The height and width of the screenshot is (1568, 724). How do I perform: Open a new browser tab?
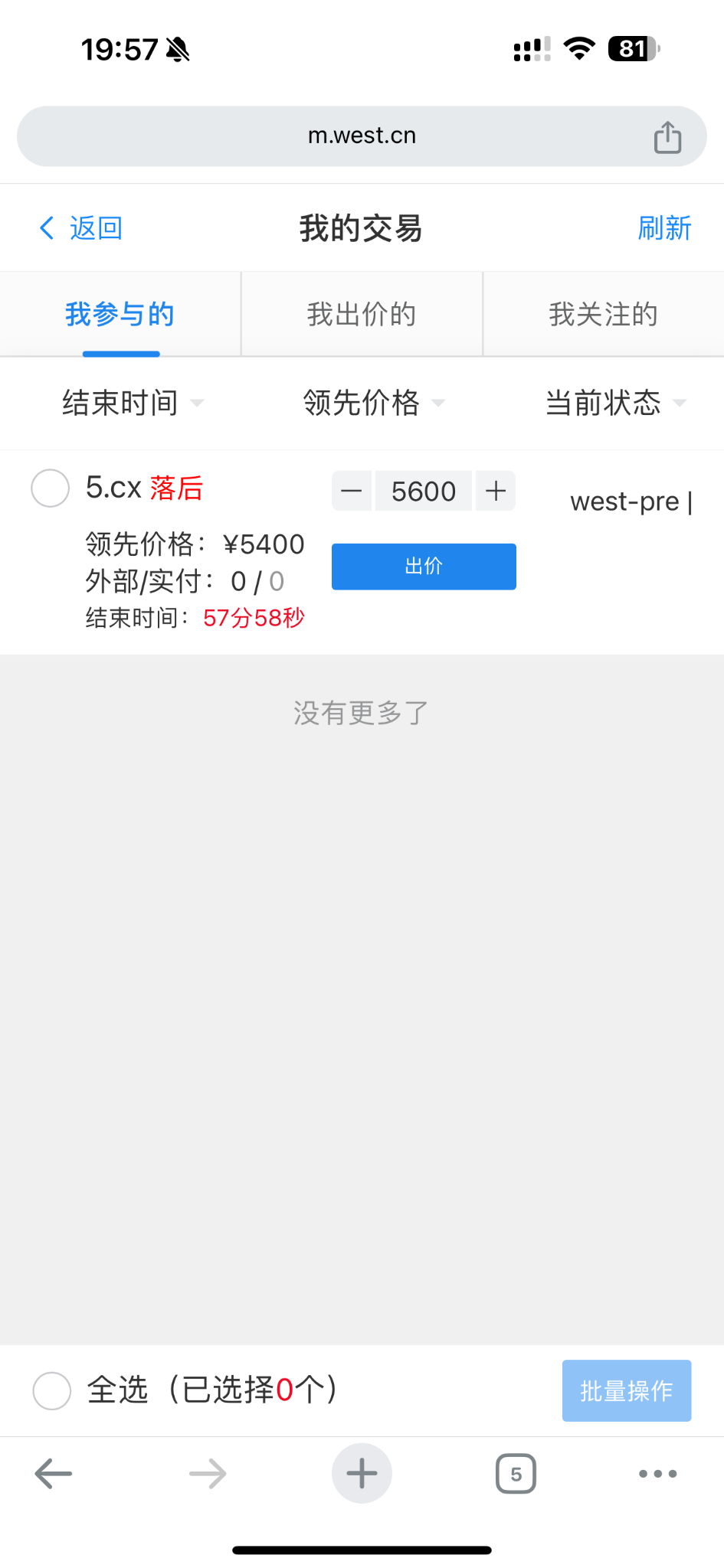(362, 1473)
